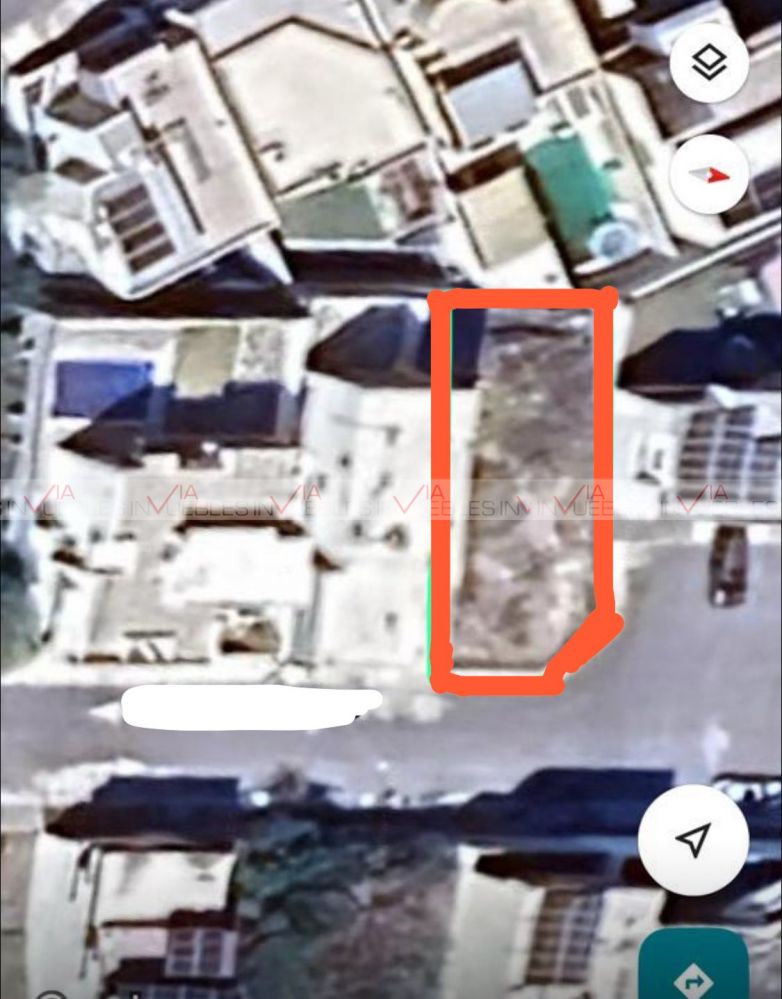Open the map layers selector
This screenshot has width=782, height=999.
(x=709, y=64)
